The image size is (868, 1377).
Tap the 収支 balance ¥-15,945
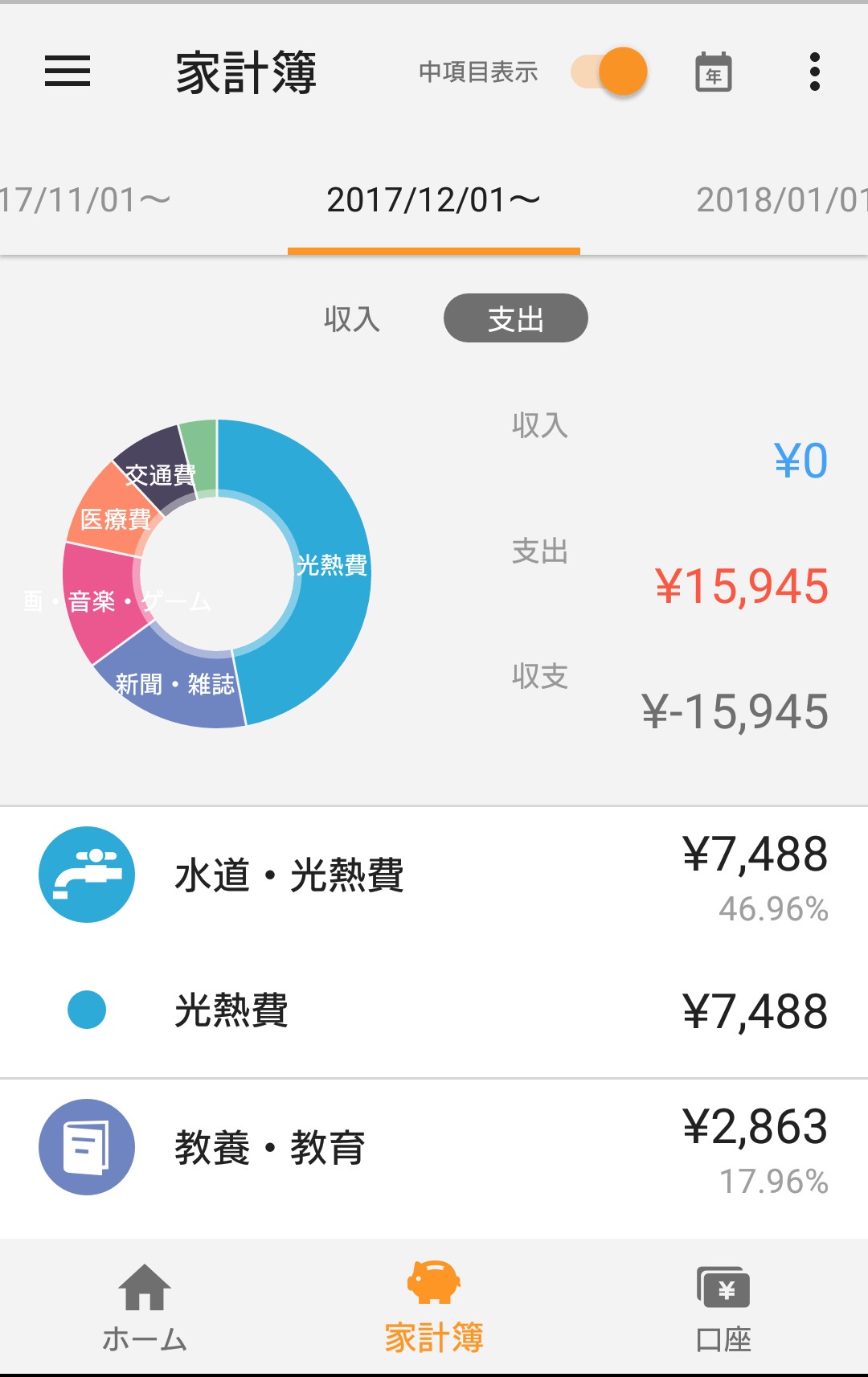click(x=735, y=711)
